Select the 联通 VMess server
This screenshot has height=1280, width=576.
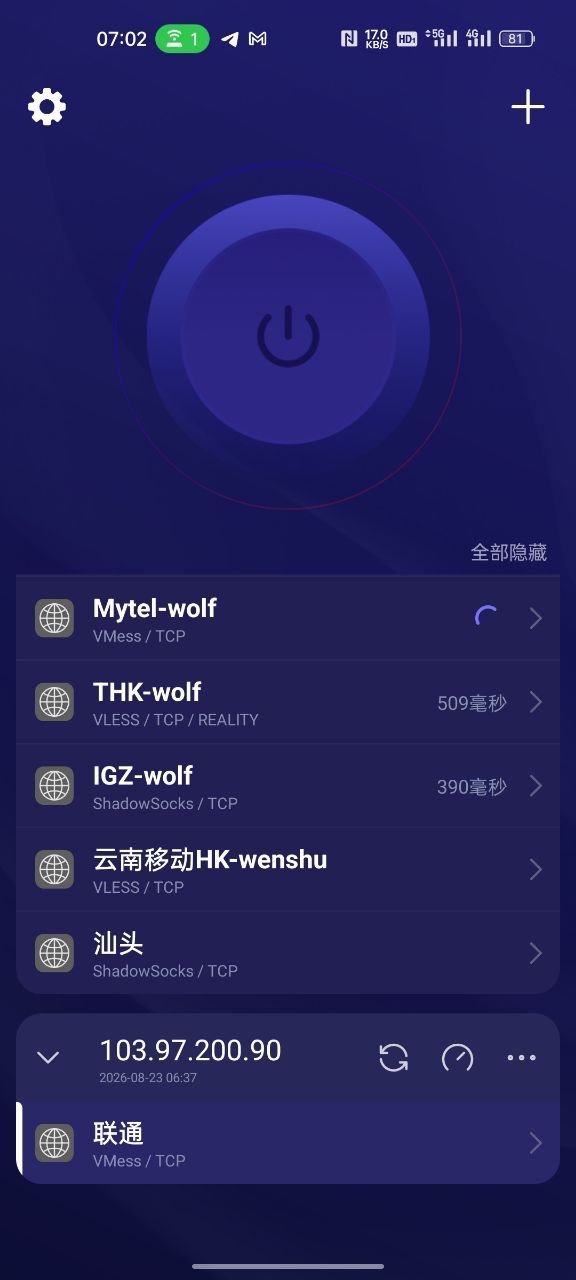(x=288, y=1143)
